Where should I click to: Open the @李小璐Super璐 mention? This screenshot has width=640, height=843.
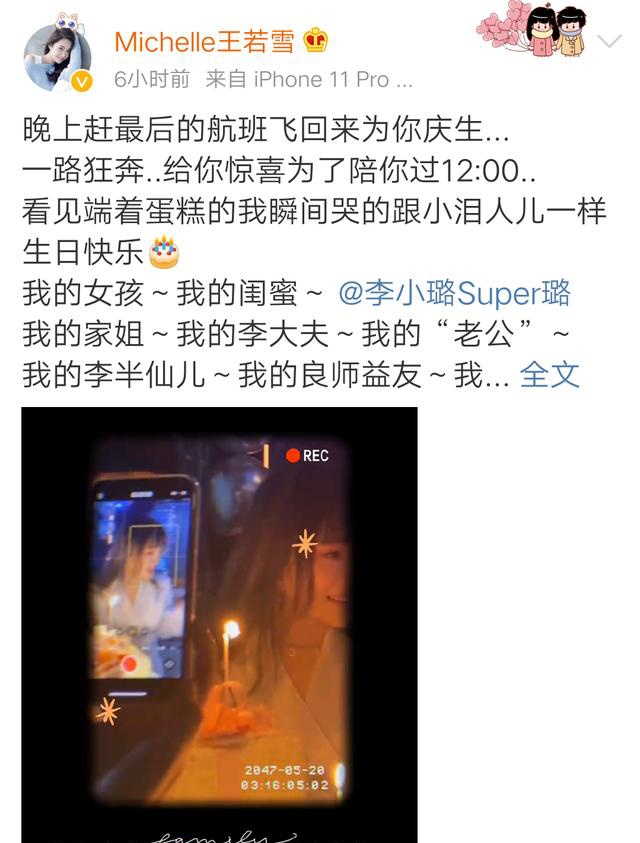454,294
